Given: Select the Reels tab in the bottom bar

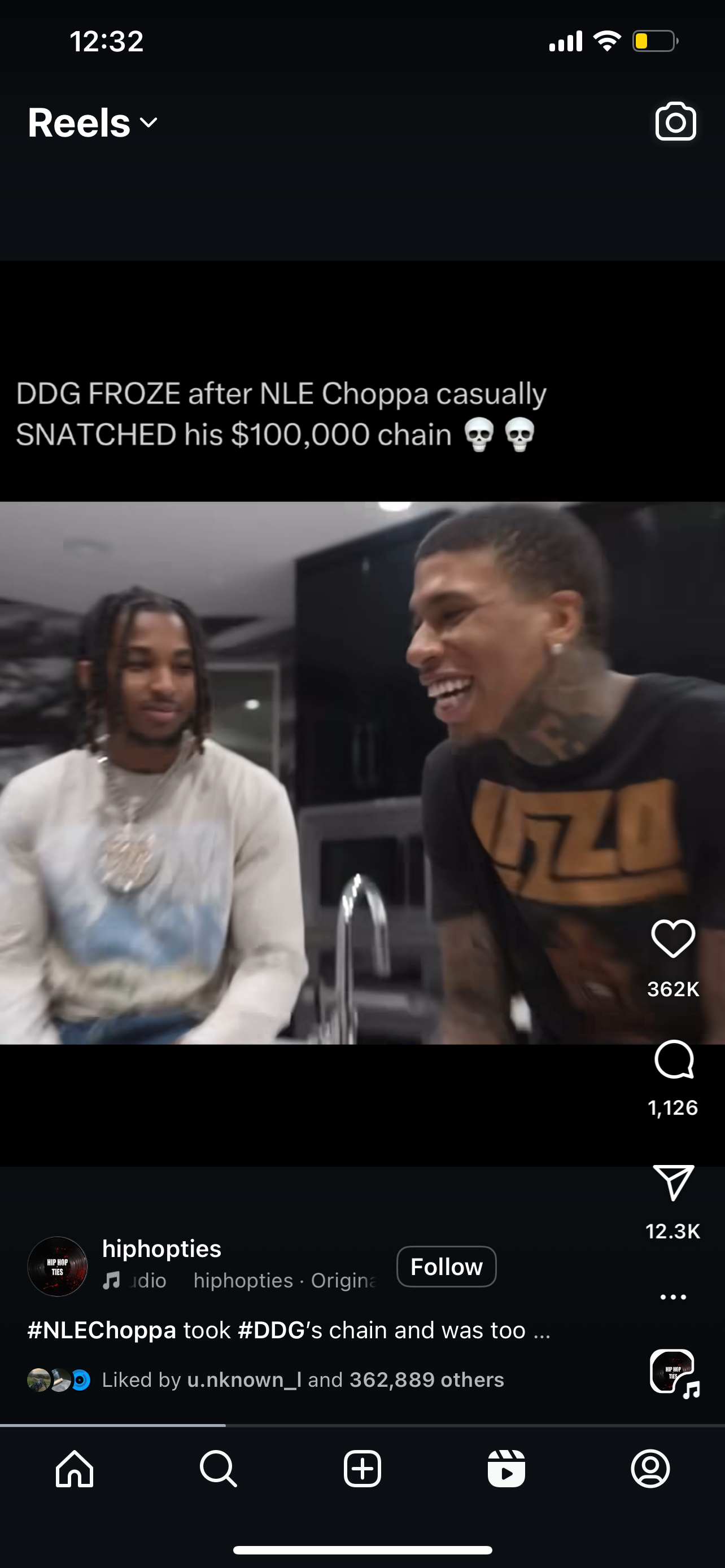Looking at the screenshot, I should click(506, 1469).
